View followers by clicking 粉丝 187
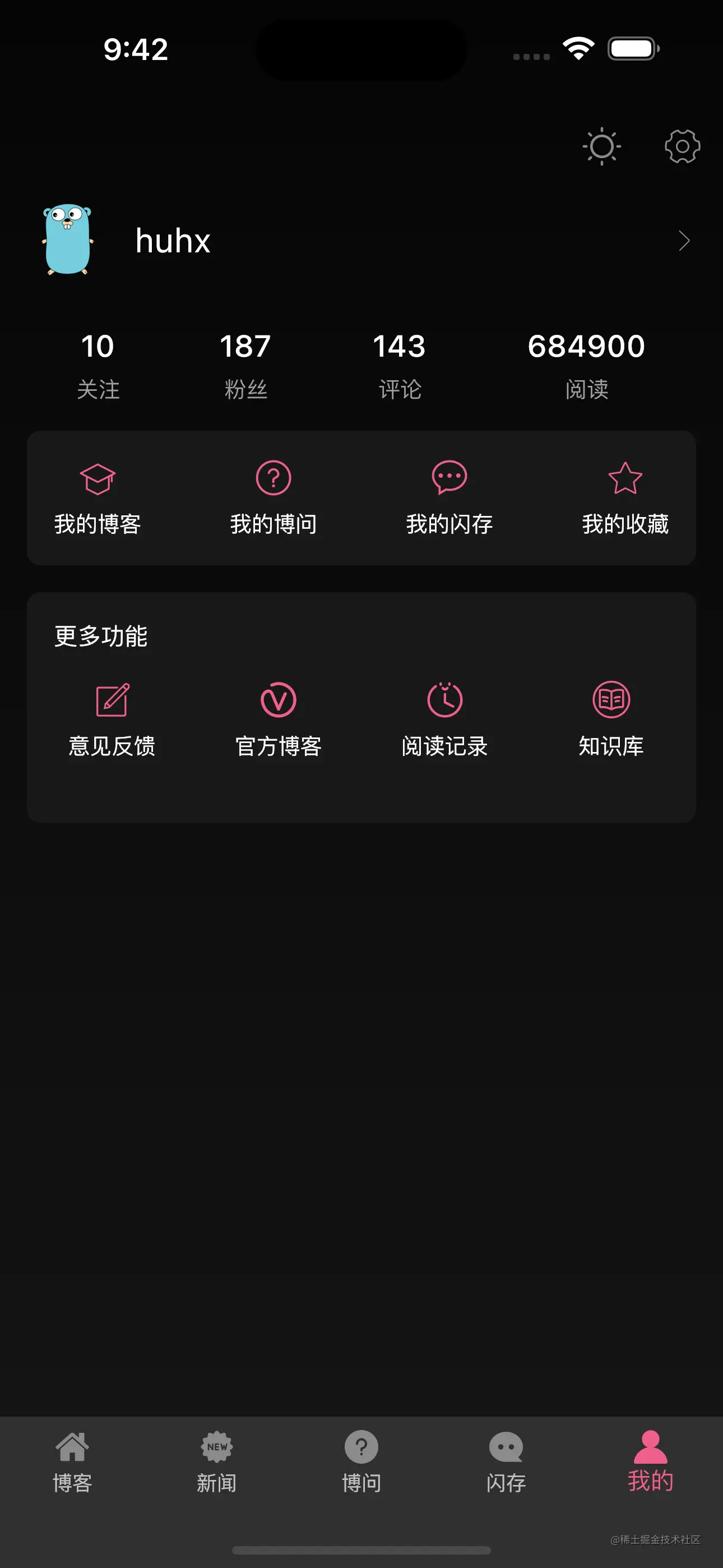Image resolution: width=723 pixels, height=1568 pixels. (245, 363)
